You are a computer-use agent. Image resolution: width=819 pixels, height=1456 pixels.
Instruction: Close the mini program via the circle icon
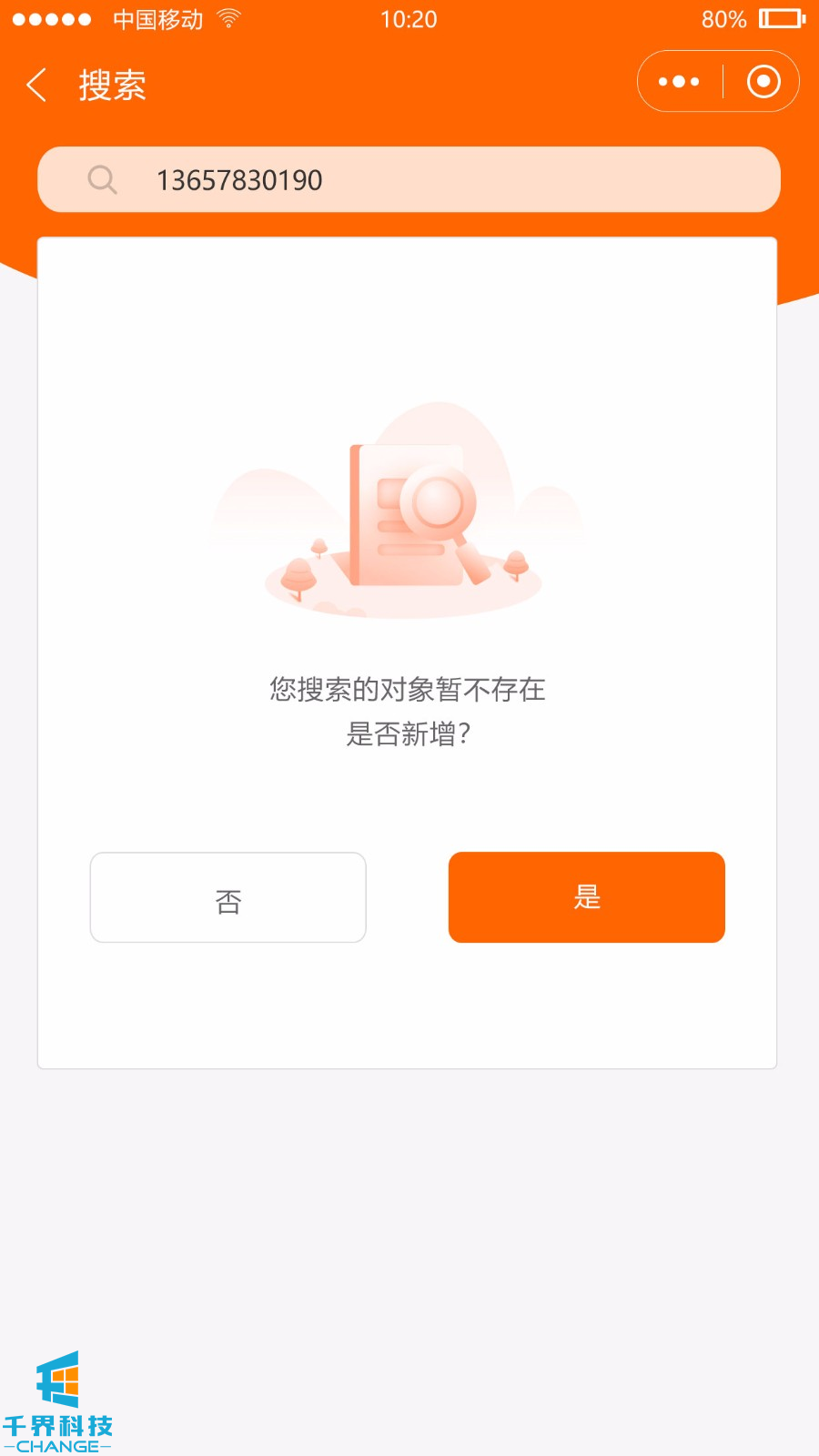click(x=763, y=82)
